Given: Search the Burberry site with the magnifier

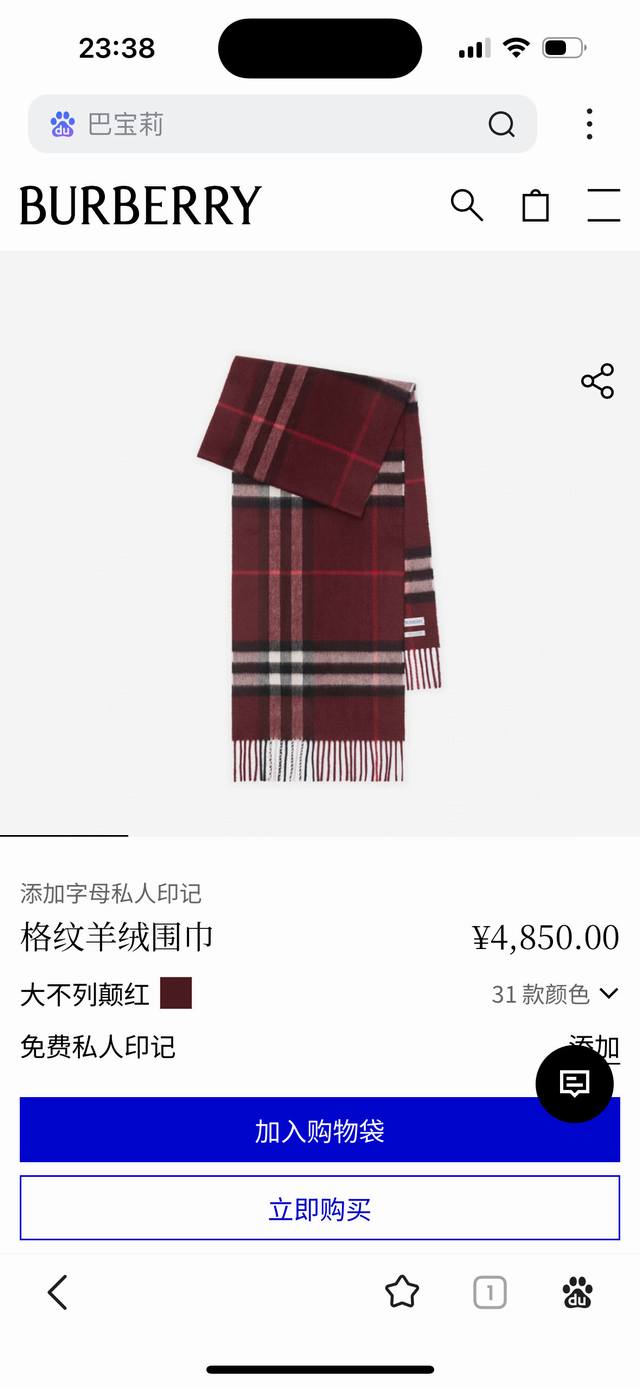Looking at the screenshot, I should point(466,205).
